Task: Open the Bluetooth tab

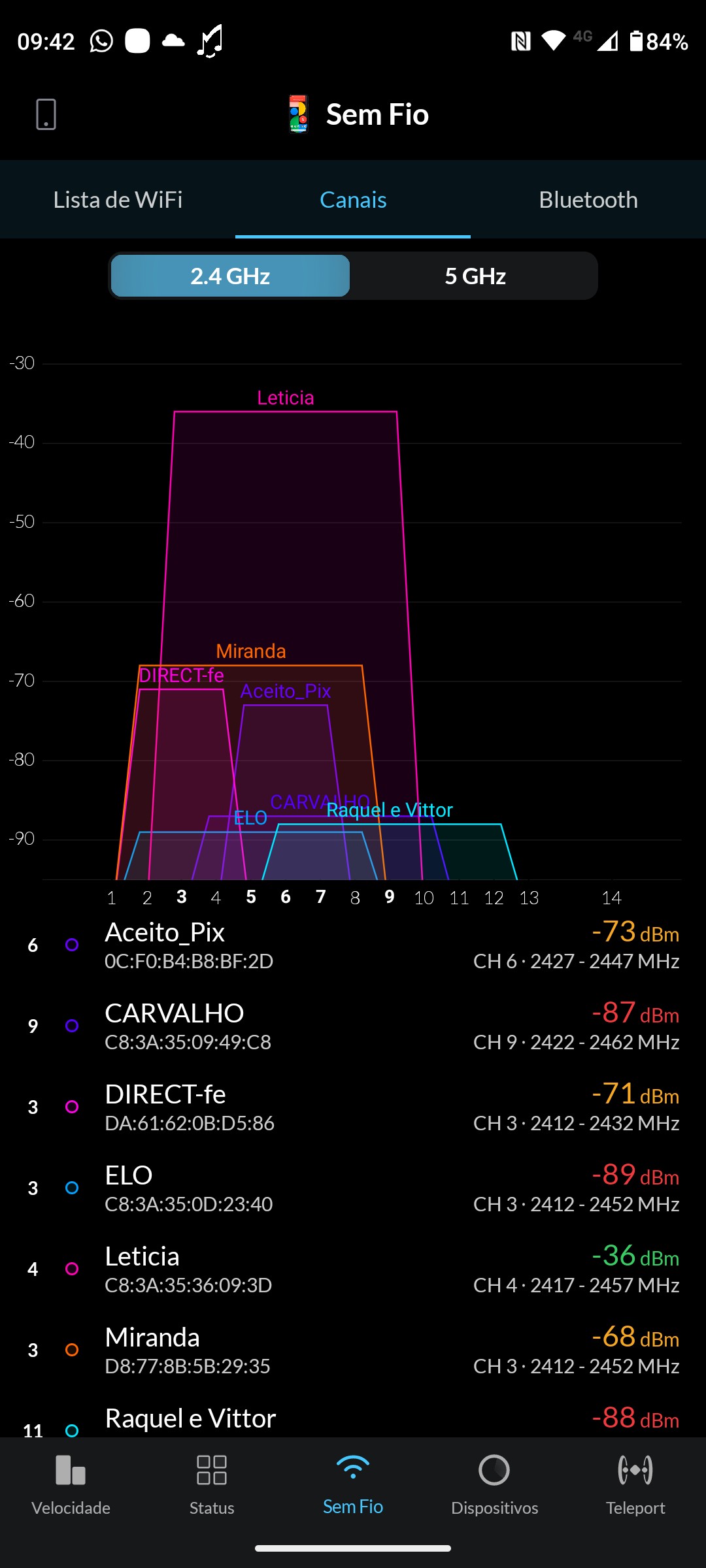Action: 588,200
